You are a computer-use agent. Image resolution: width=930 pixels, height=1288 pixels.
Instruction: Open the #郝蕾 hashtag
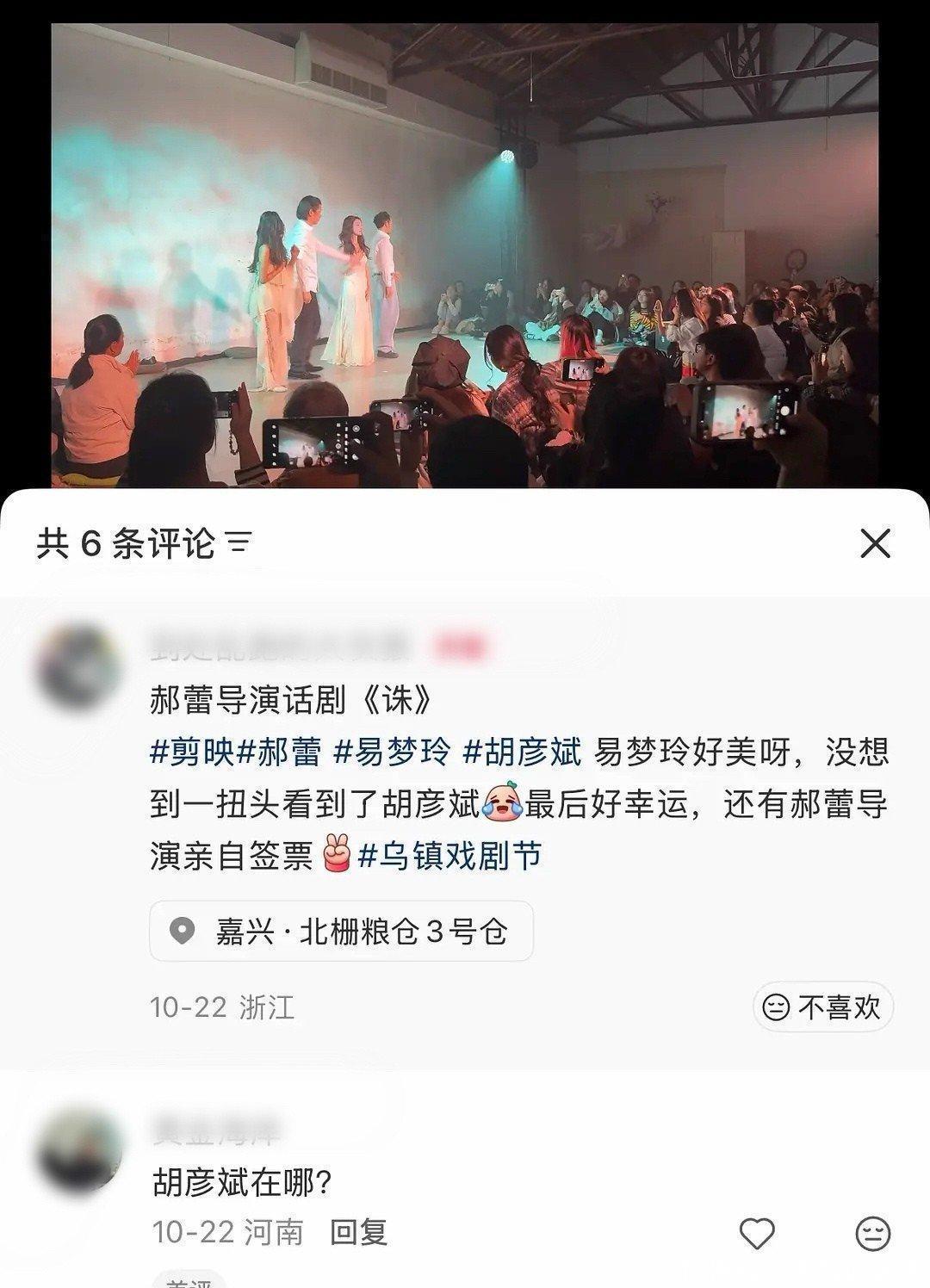tap(279, 752)
